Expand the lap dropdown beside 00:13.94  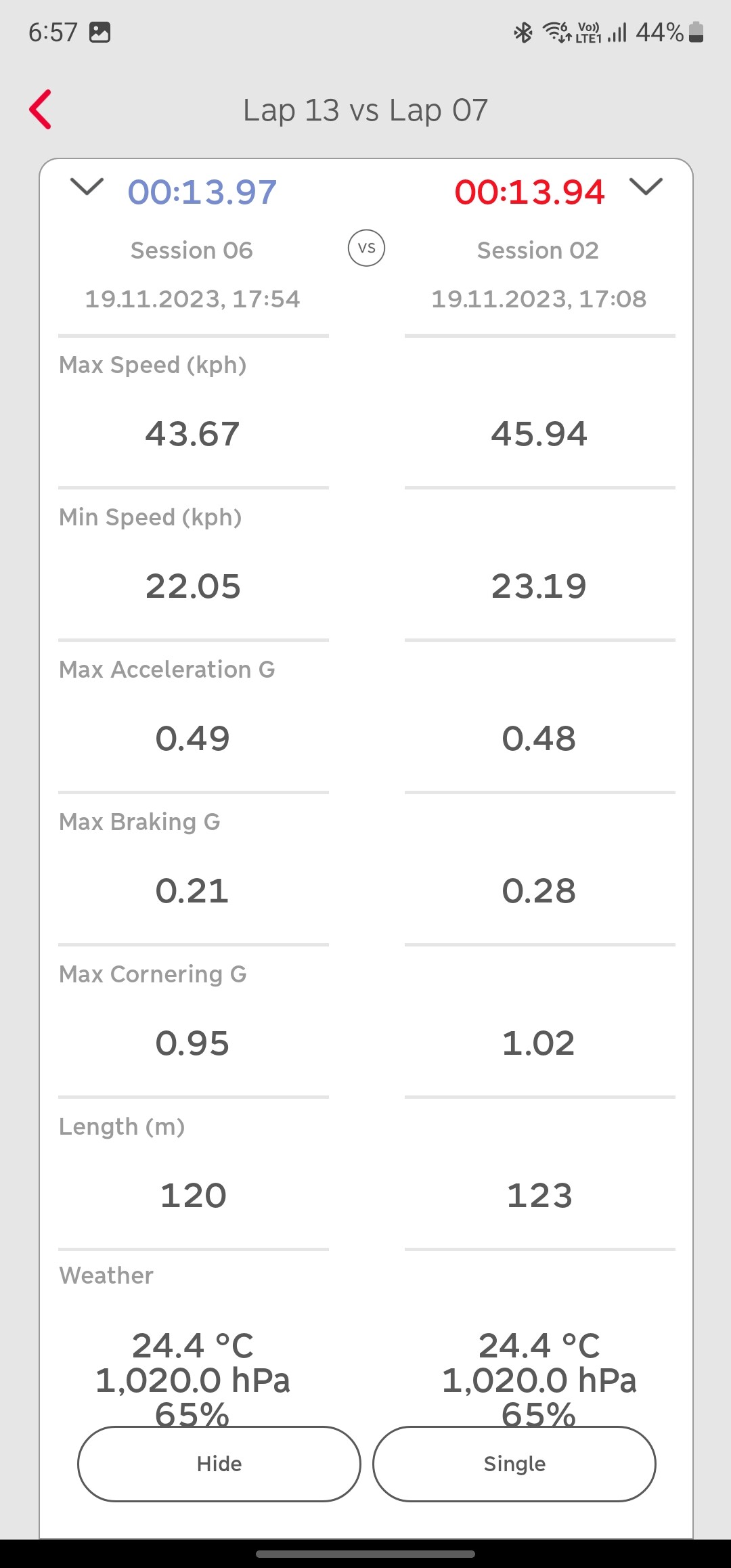pyautogui.click(x=646, y=186)
